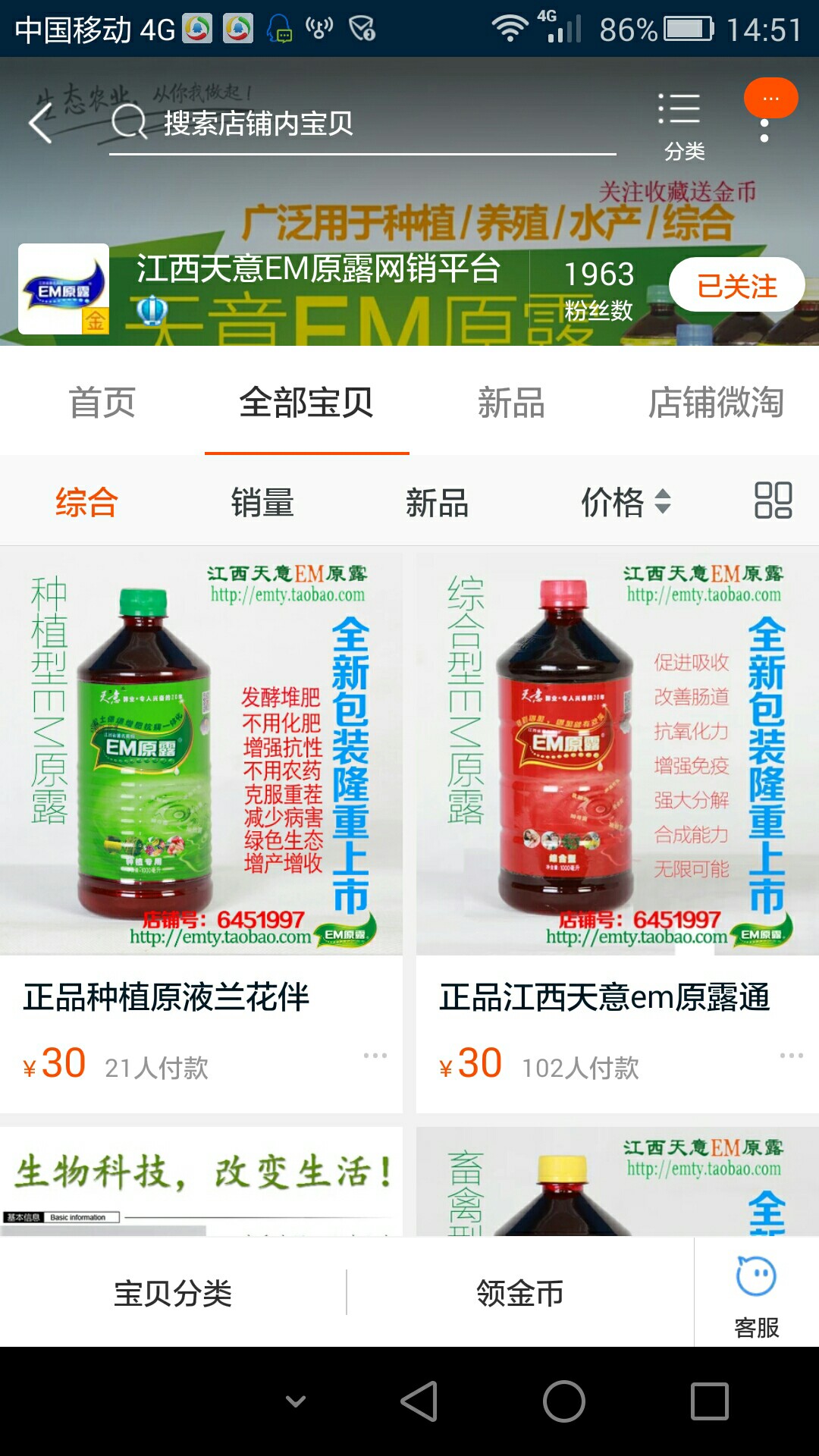
Task: Go back using the top-left arrow
Action: tap(40, 122)
